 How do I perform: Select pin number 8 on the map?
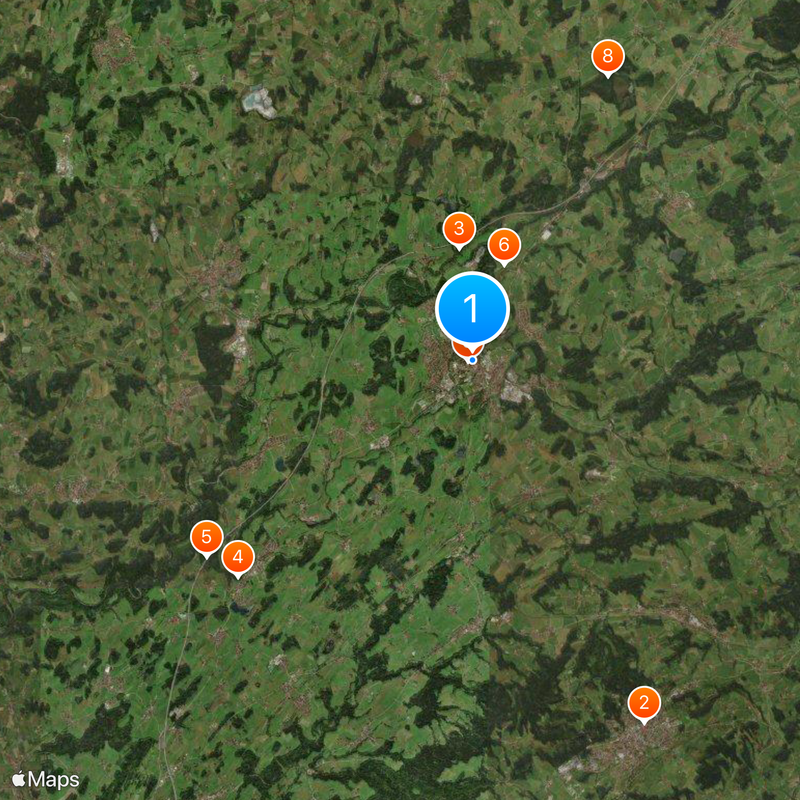tap(607, 57)
